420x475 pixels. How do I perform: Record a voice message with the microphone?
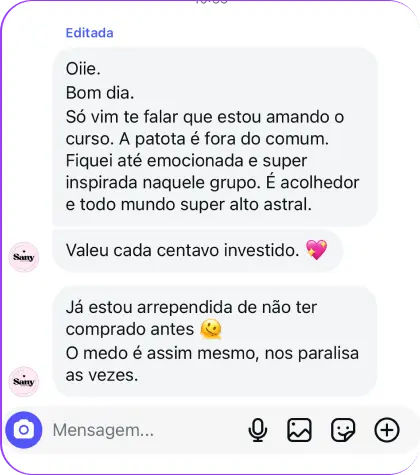(258, 430)
